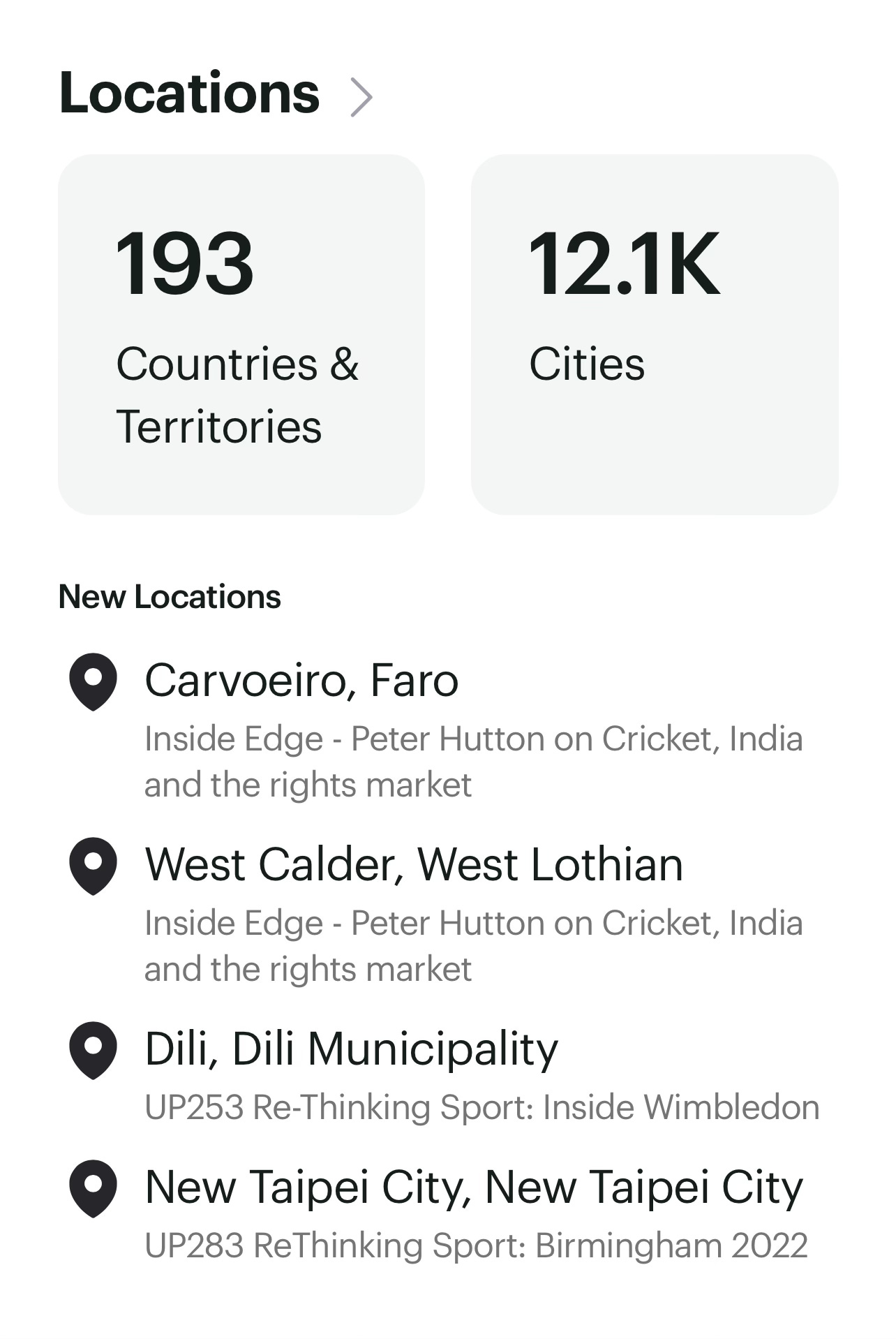Open the Locations details chevron
896x1339 pixels.
361,97
